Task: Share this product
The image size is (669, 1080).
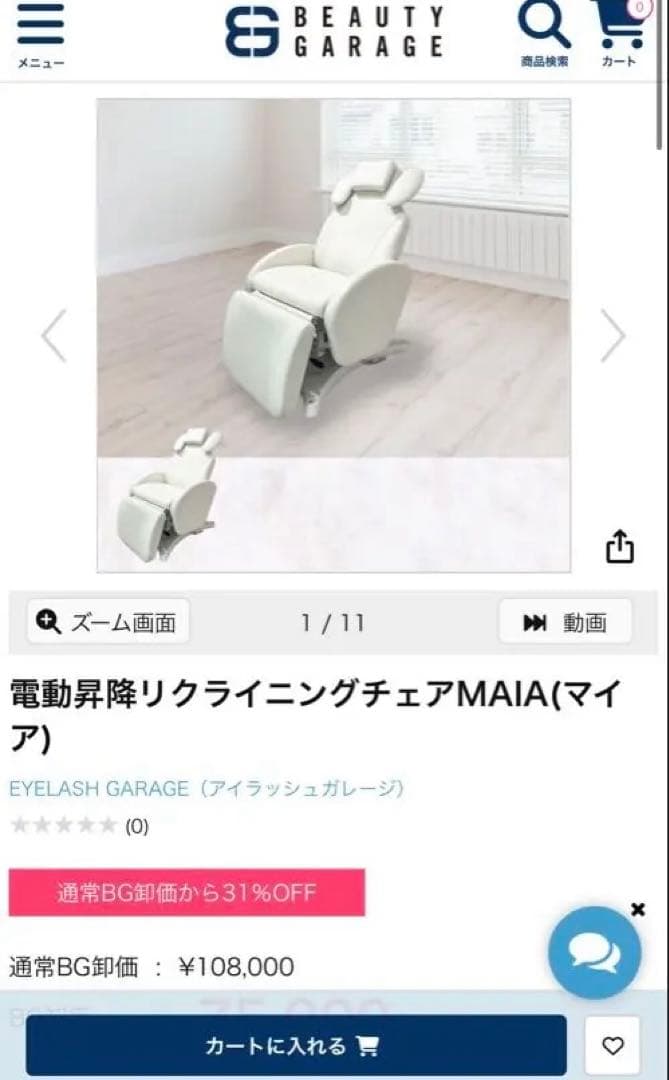Action: (620, 547)
